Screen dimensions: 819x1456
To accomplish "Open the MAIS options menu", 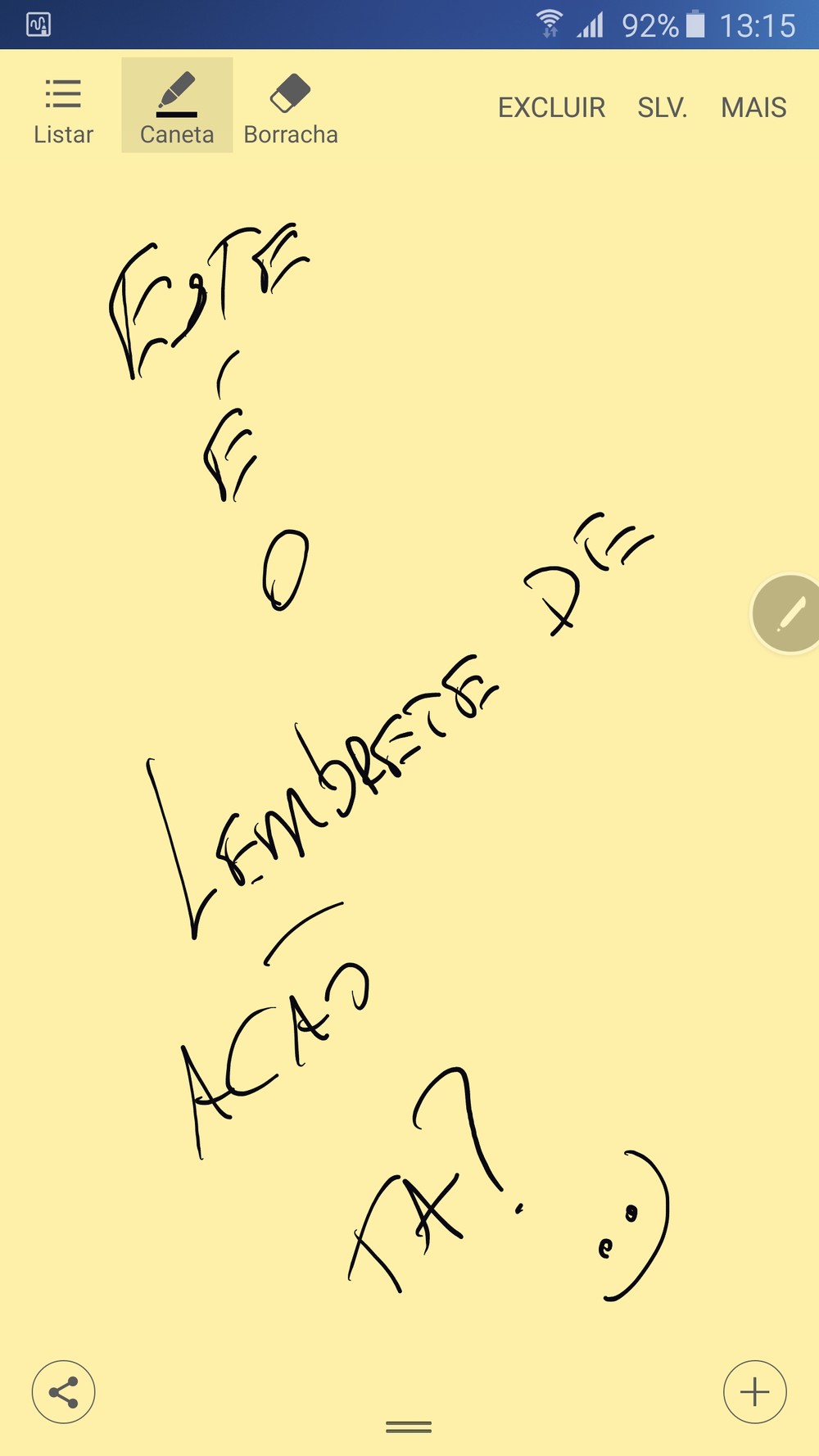I will 753,108.
